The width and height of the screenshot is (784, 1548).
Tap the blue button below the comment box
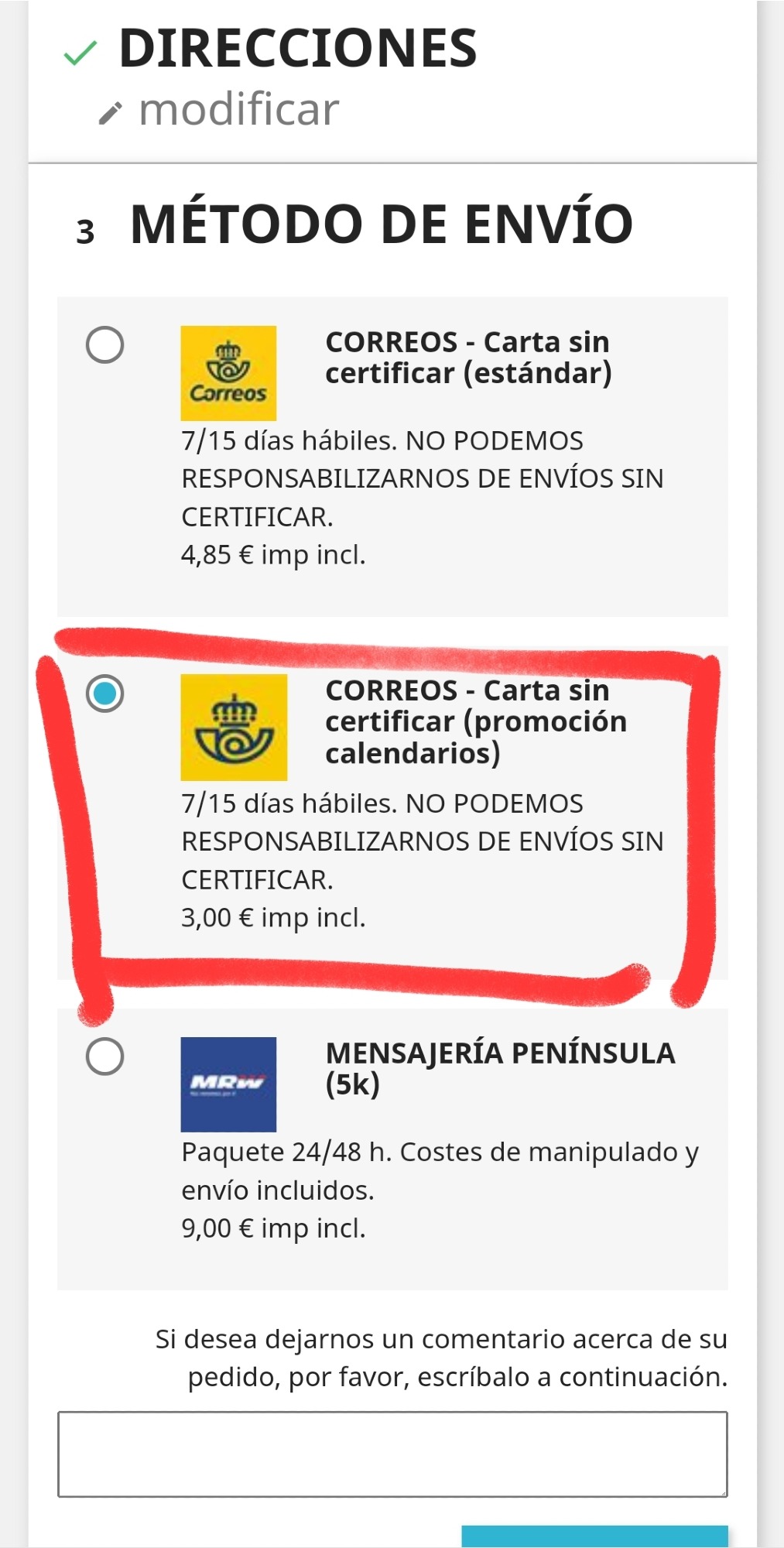[x=594, y=1537]
